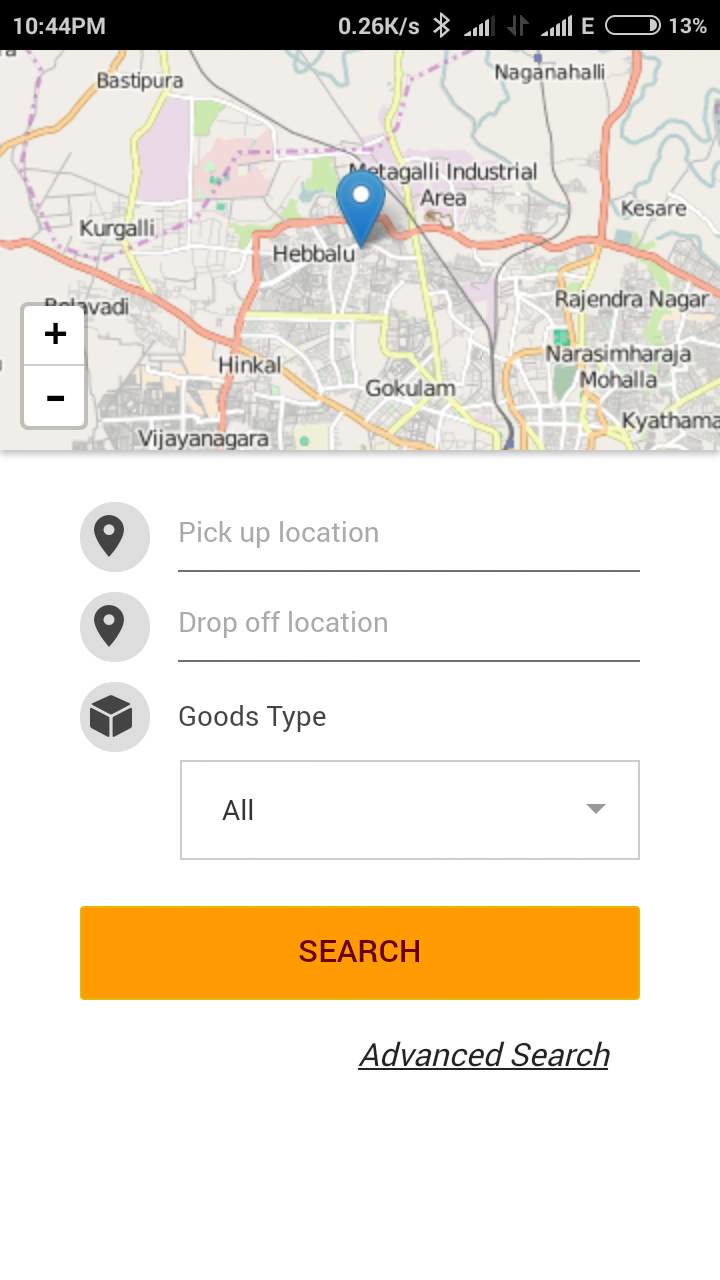Zoom in on the map
The height and width of the screenshot is (1280, 720).
coord(55,334)
